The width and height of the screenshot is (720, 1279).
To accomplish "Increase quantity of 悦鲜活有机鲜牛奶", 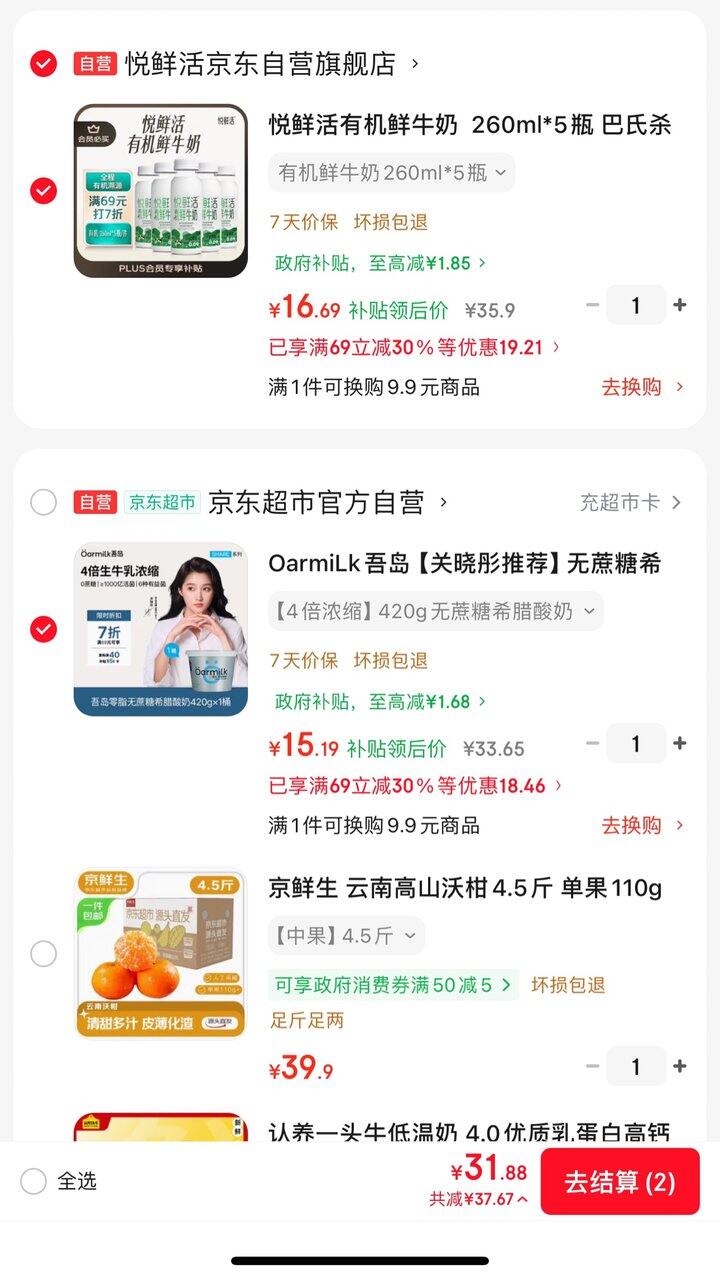I will click(x=680, y=305).
